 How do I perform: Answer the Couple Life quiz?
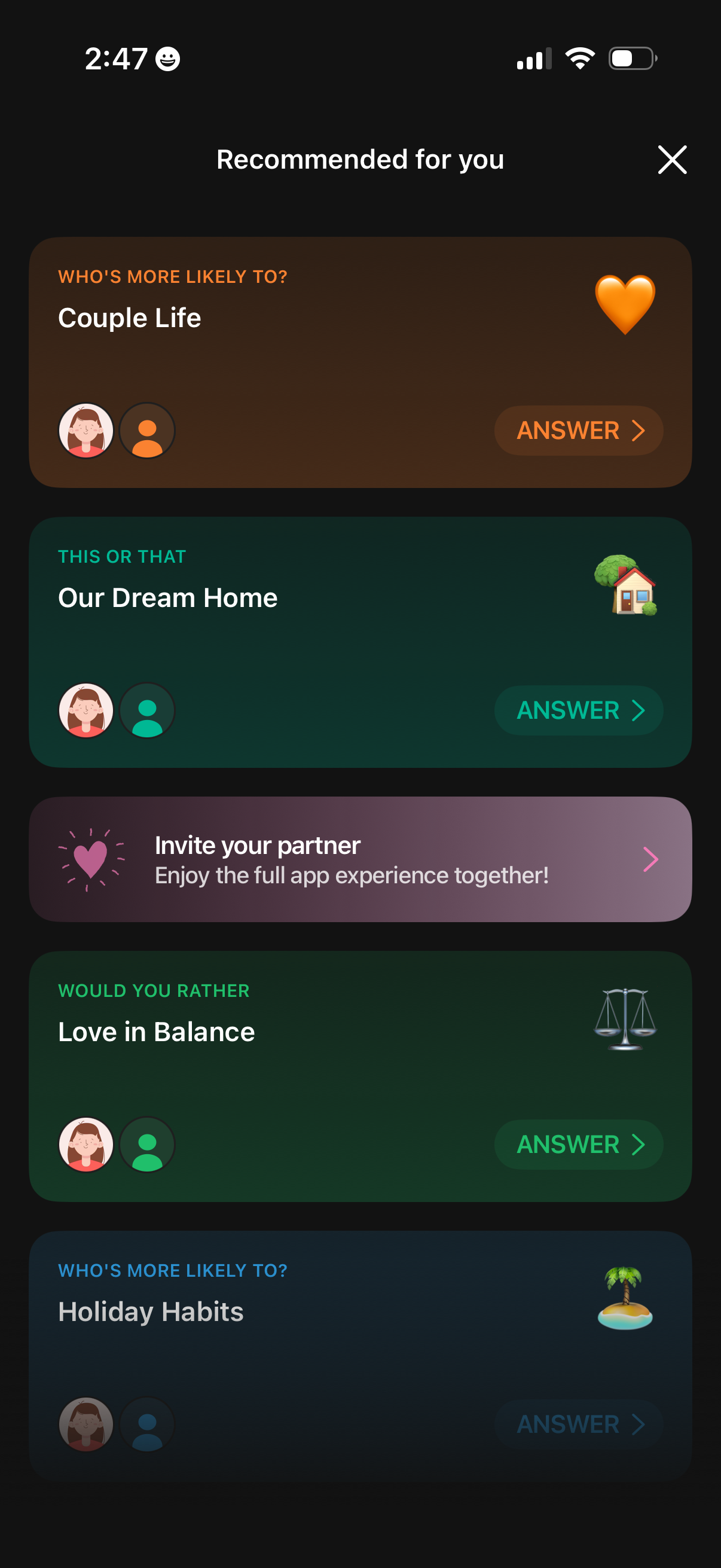(579, 431)
